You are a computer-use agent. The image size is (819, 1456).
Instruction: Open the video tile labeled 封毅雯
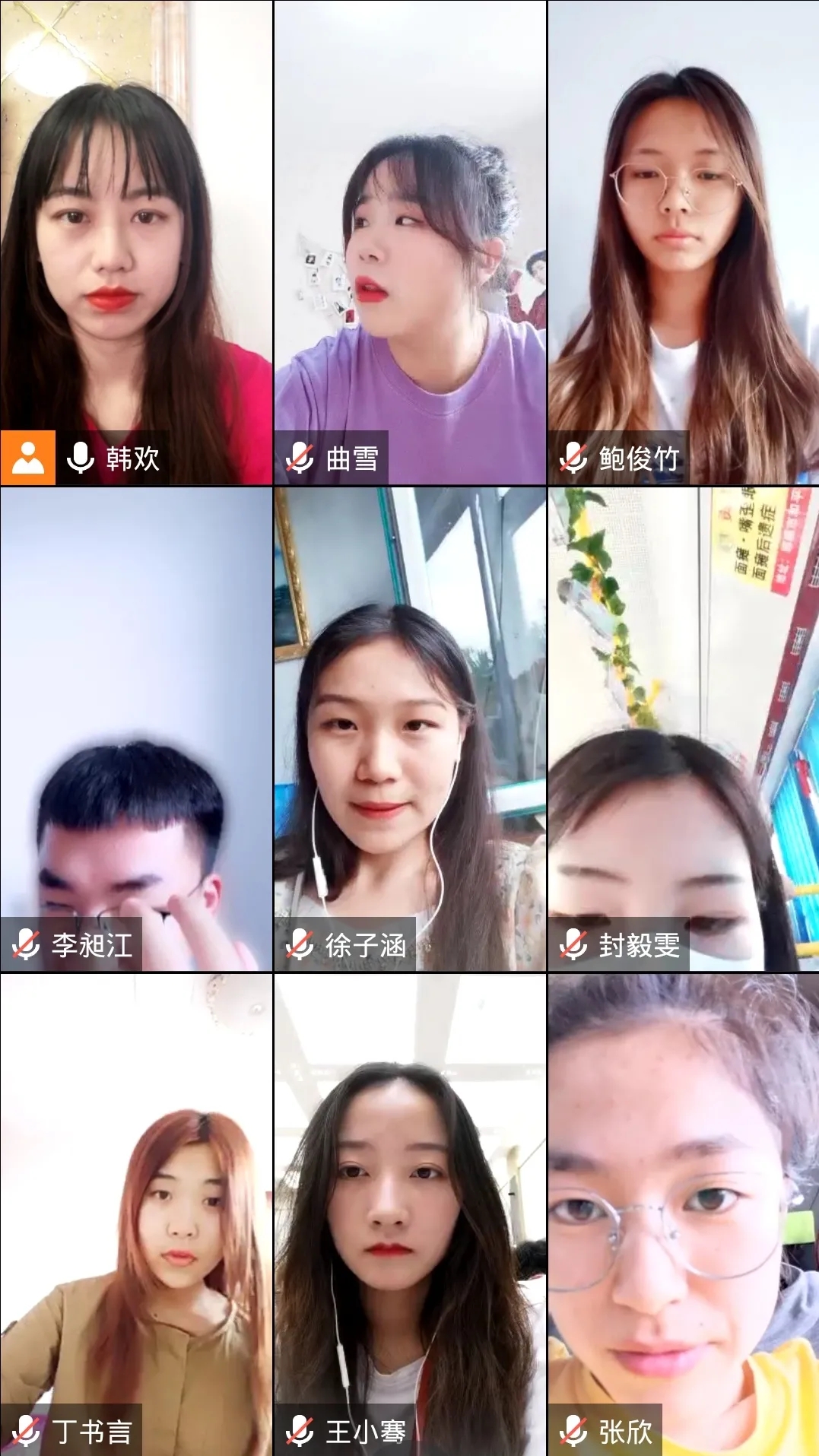point(683,728)
